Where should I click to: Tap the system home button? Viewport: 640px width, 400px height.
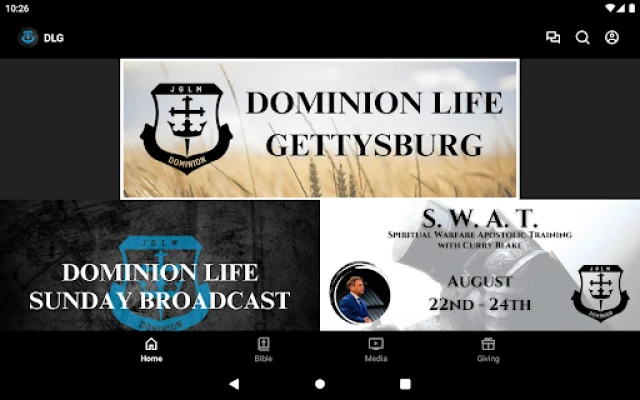[x=320, y=383]
